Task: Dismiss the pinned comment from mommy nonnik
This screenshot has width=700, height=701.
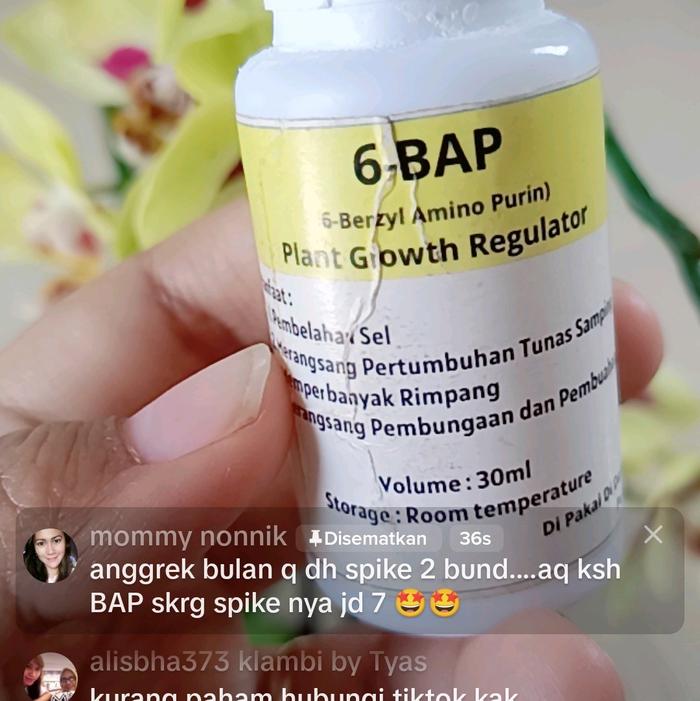Action: 653,535
